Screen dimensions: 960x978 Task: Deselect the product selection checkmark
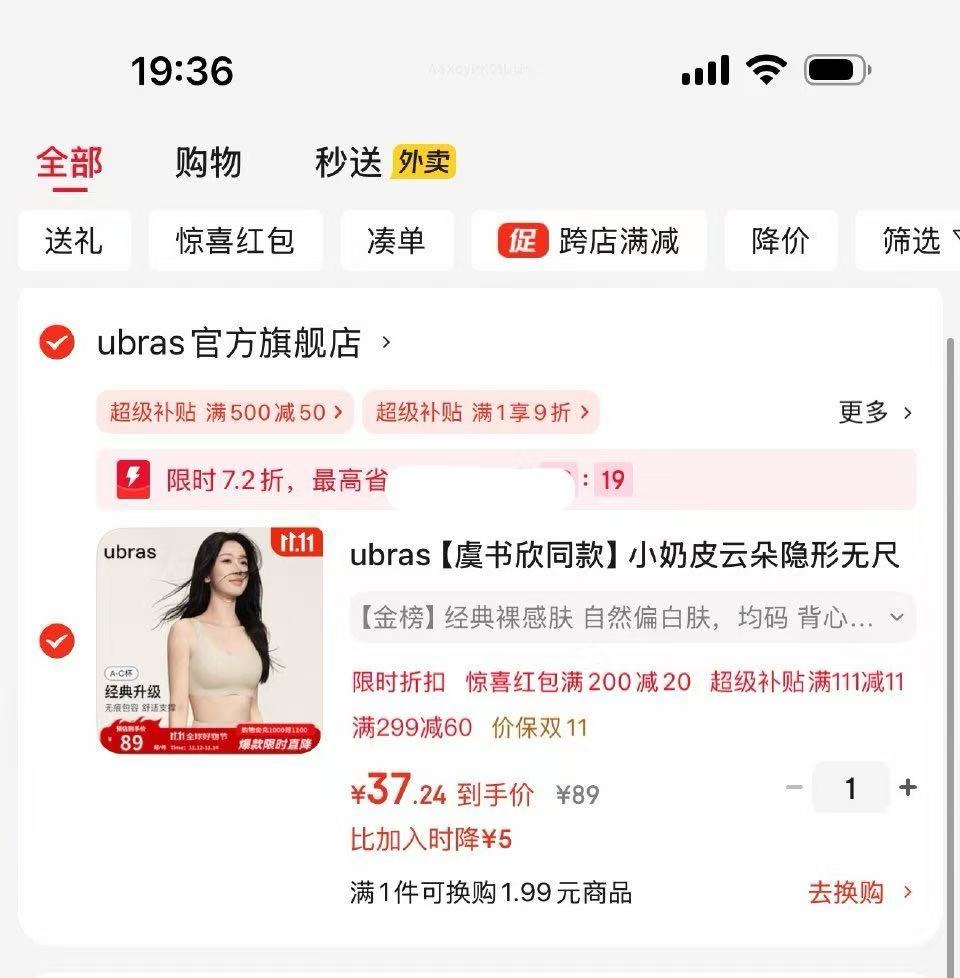[x=57, y=641]
